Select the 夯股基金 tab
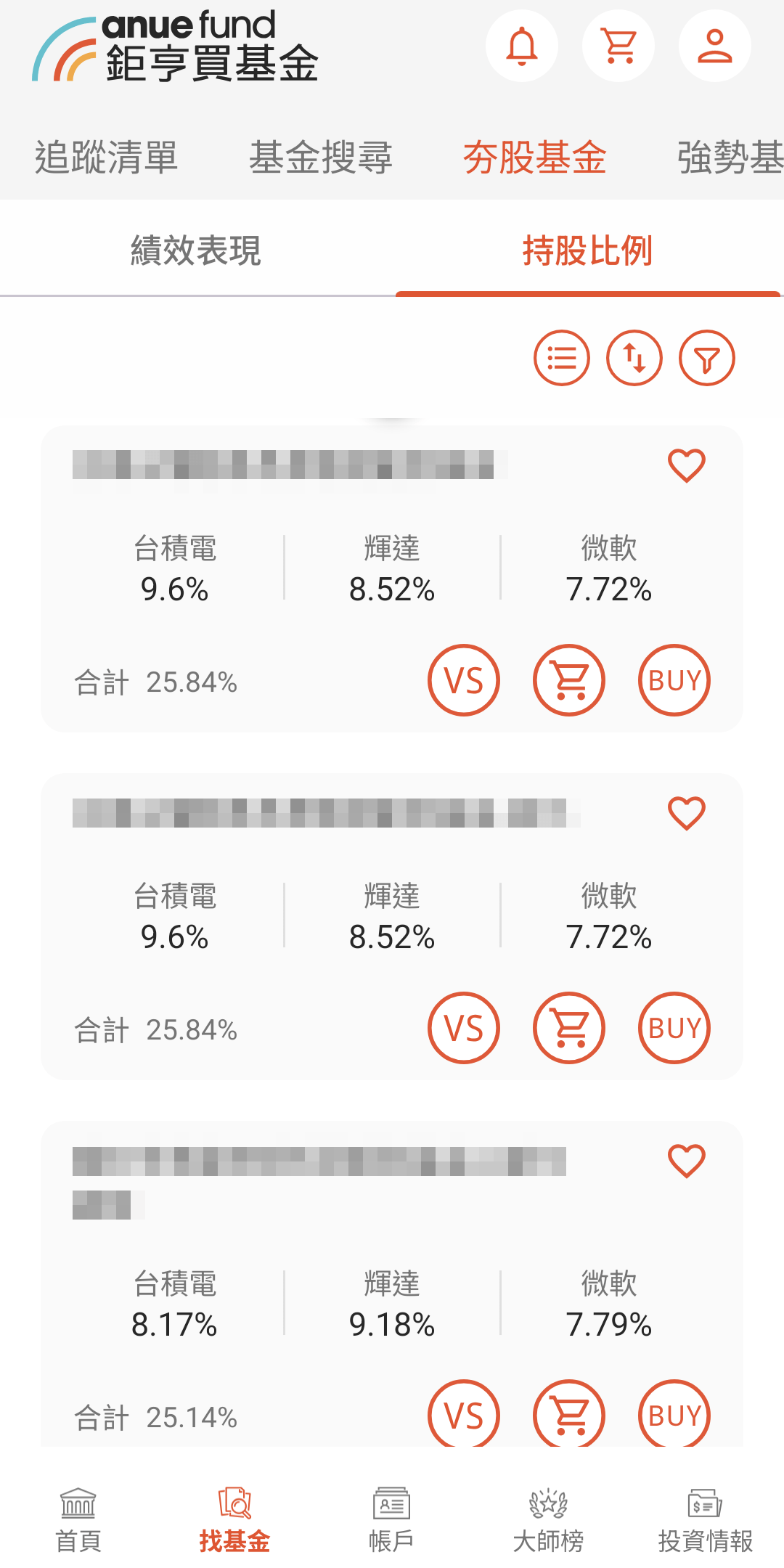Image resolution: width=784 pixels, height=1568 pixels. coord(534,158)
